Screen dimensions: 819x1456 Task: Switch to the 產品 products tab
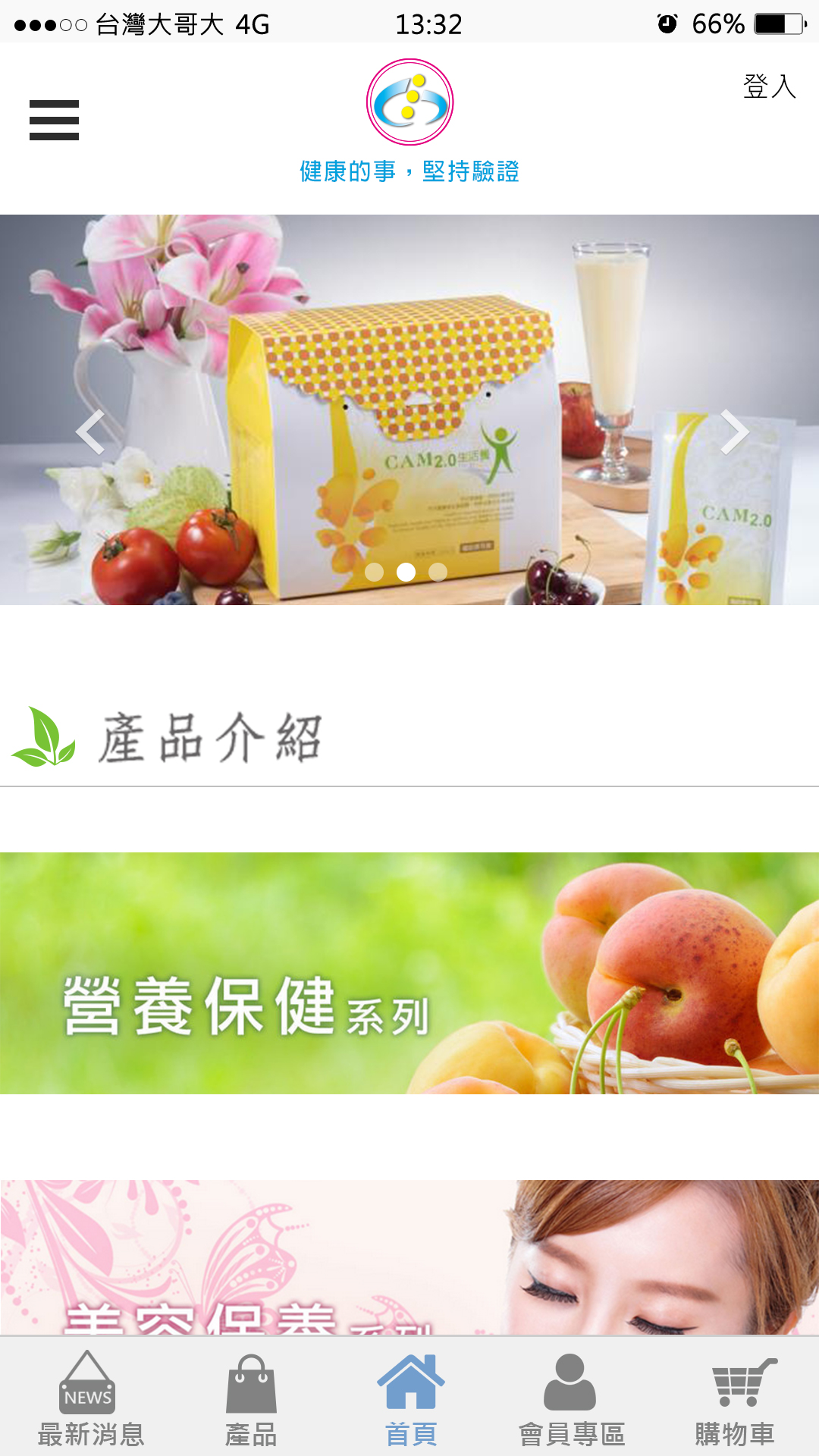(x=251, y=1399)
